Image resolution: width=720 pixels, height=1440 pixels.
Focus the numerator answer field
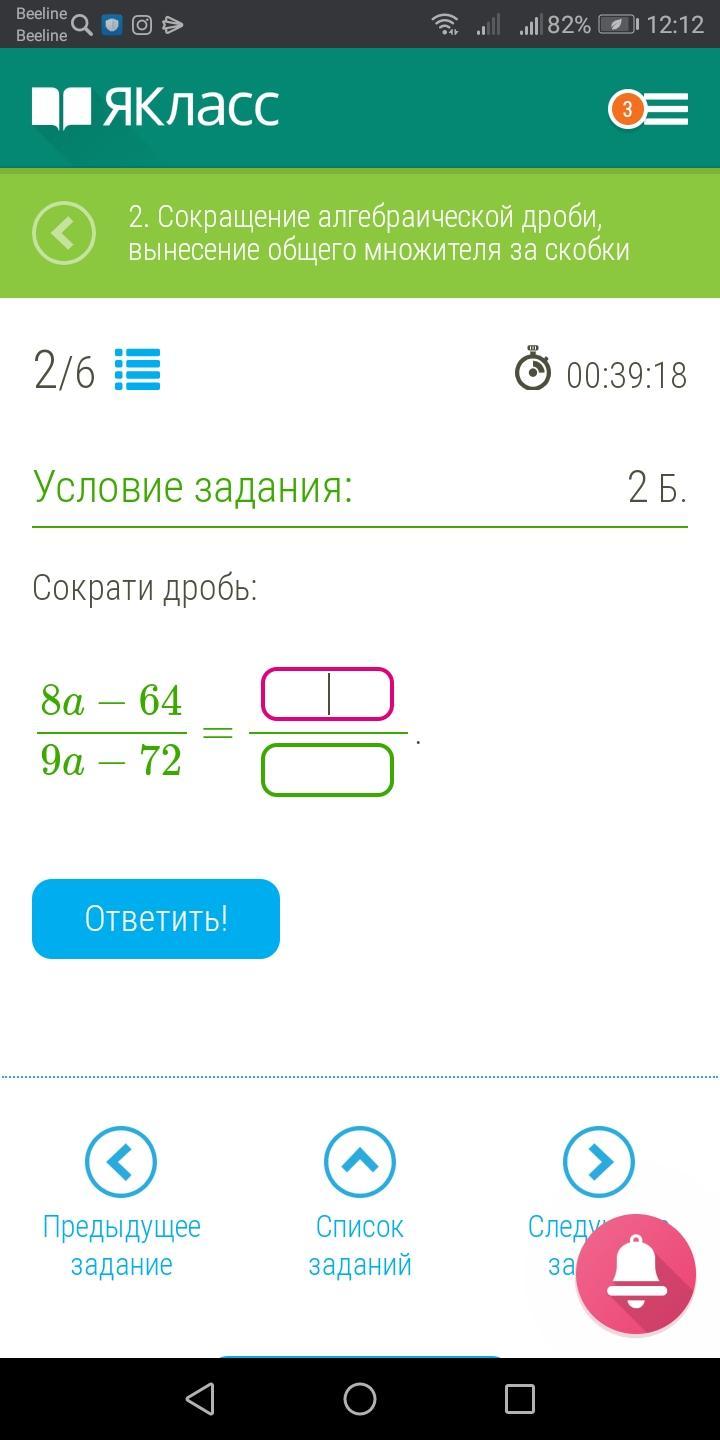[x=327, y=695]
